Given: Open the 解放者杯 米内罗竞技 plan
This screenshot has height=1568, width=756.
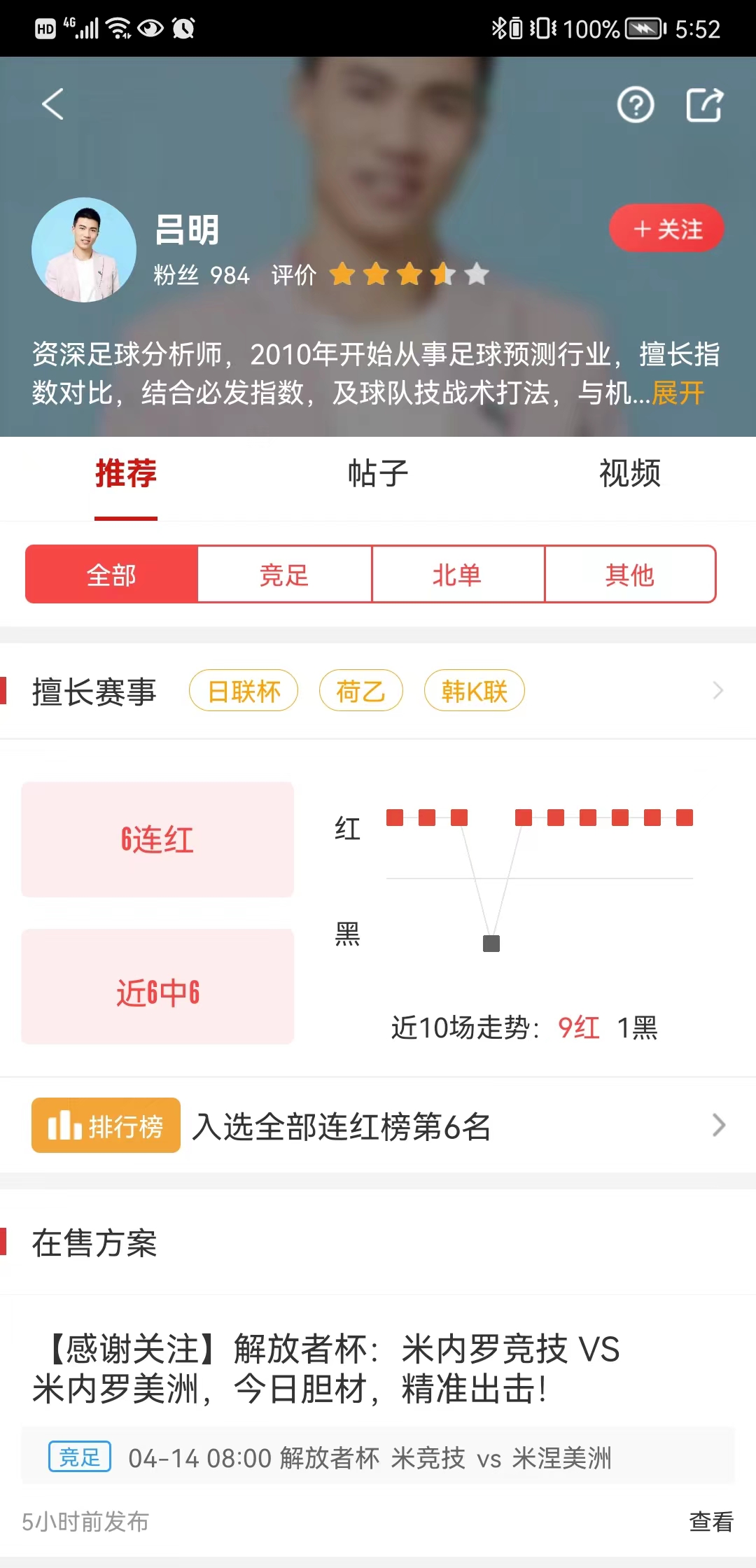Looking at the screenshot, I should [326, 1368].
